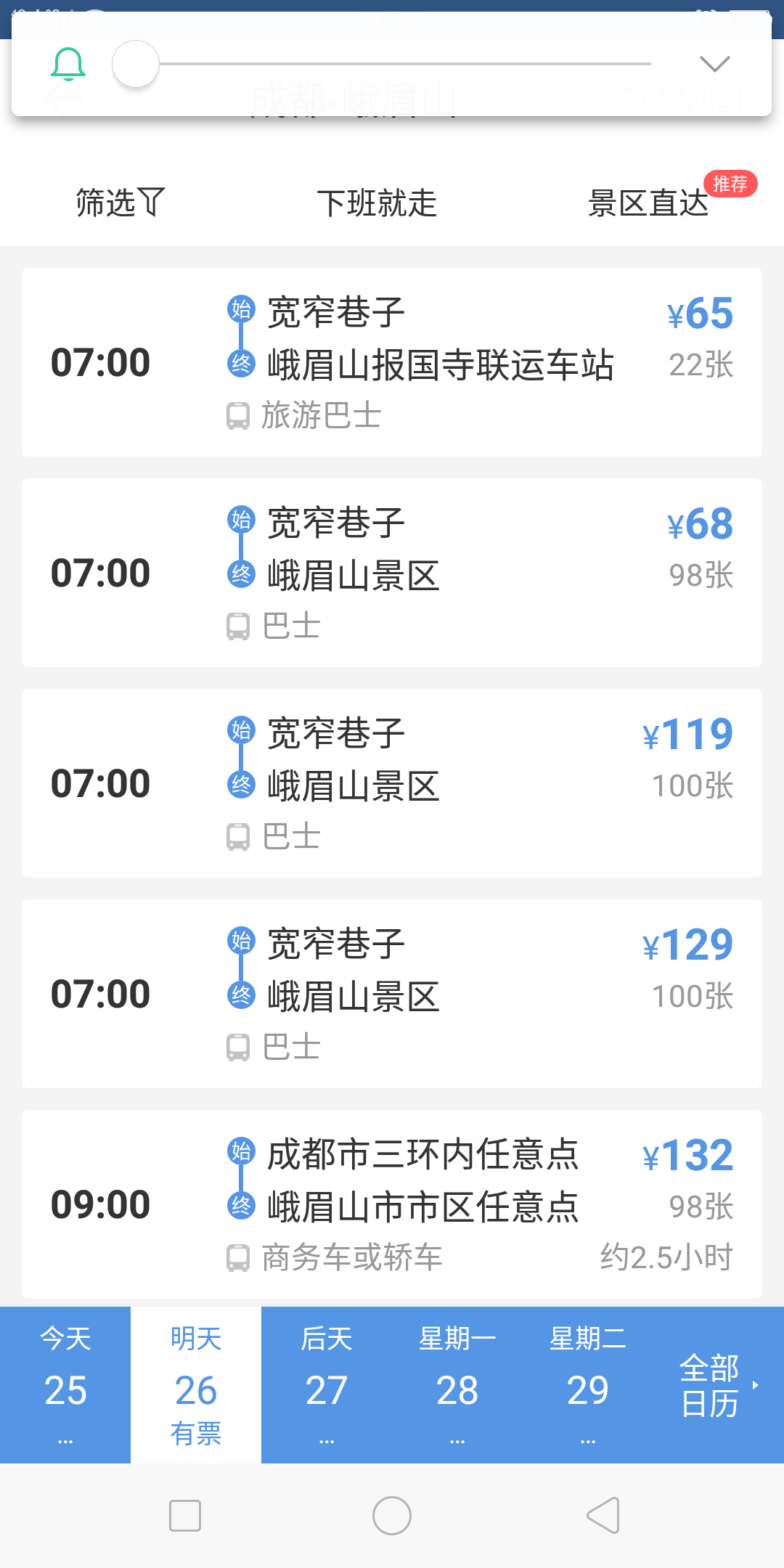This screenshot has width=784, height=1568.
Task: Select tomorrow's date 26
Action: pos(196,1385)
